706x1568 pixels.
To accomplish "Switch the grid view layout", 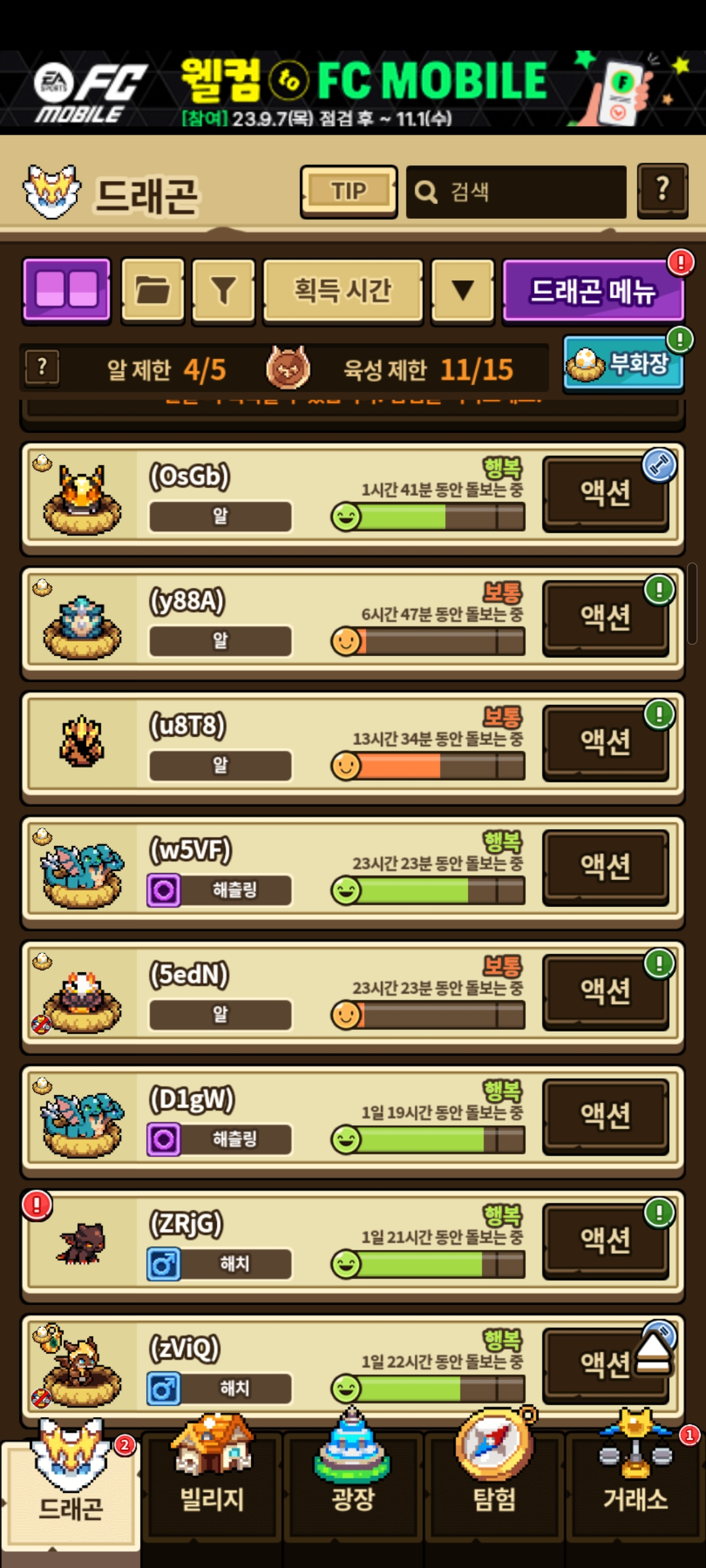I will click(67, 289).
